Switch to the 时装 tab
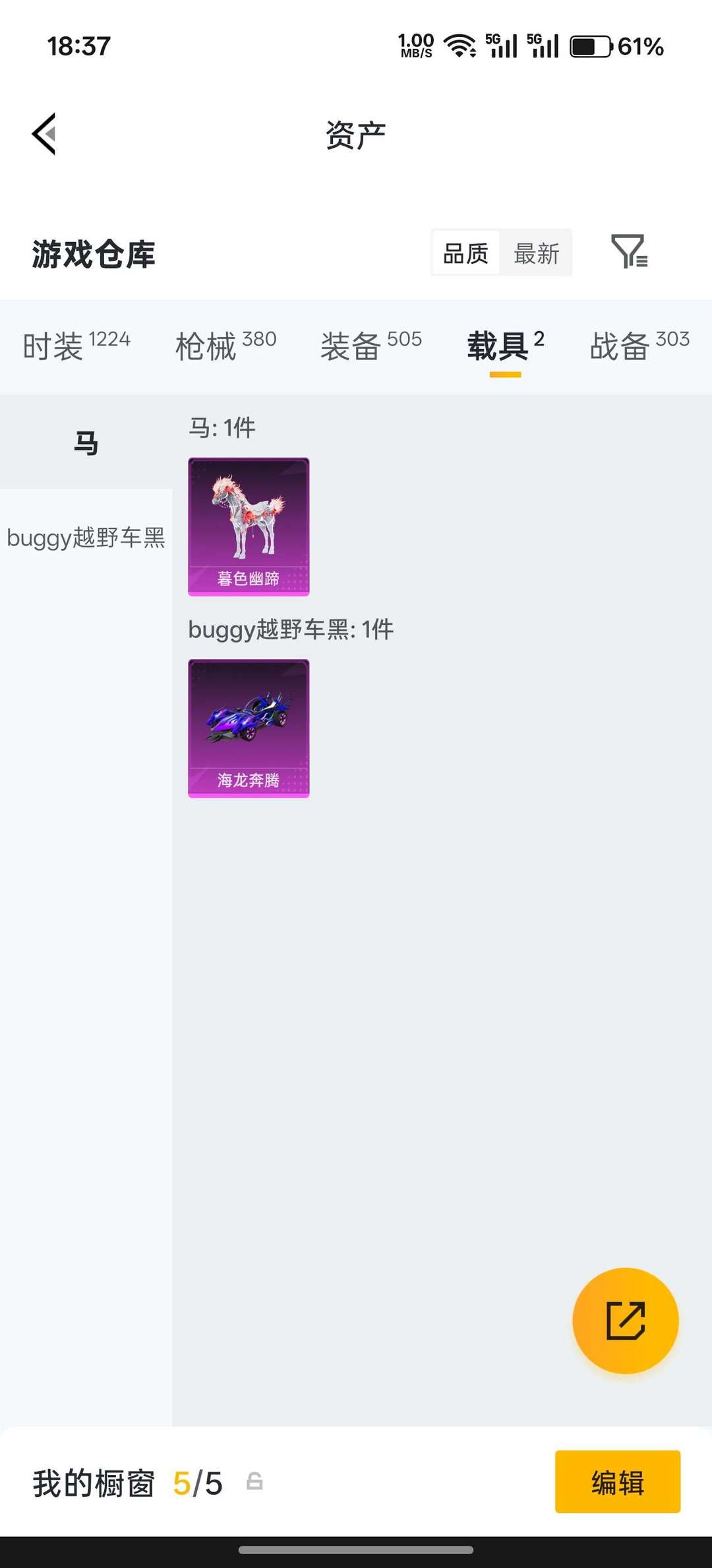 click(76, 346)
